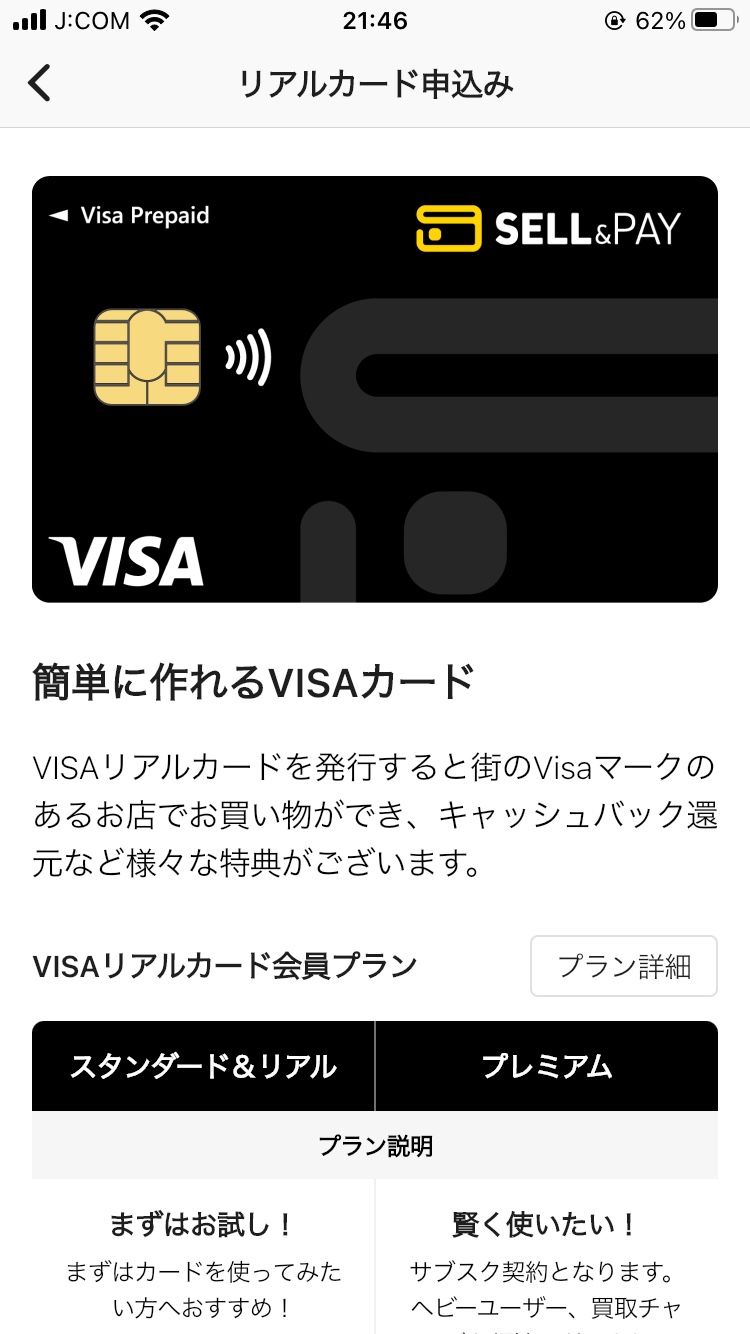Tap the Visa Prepaid label on the card
The image size is (750, 1334).
click(x=131, y=215)
